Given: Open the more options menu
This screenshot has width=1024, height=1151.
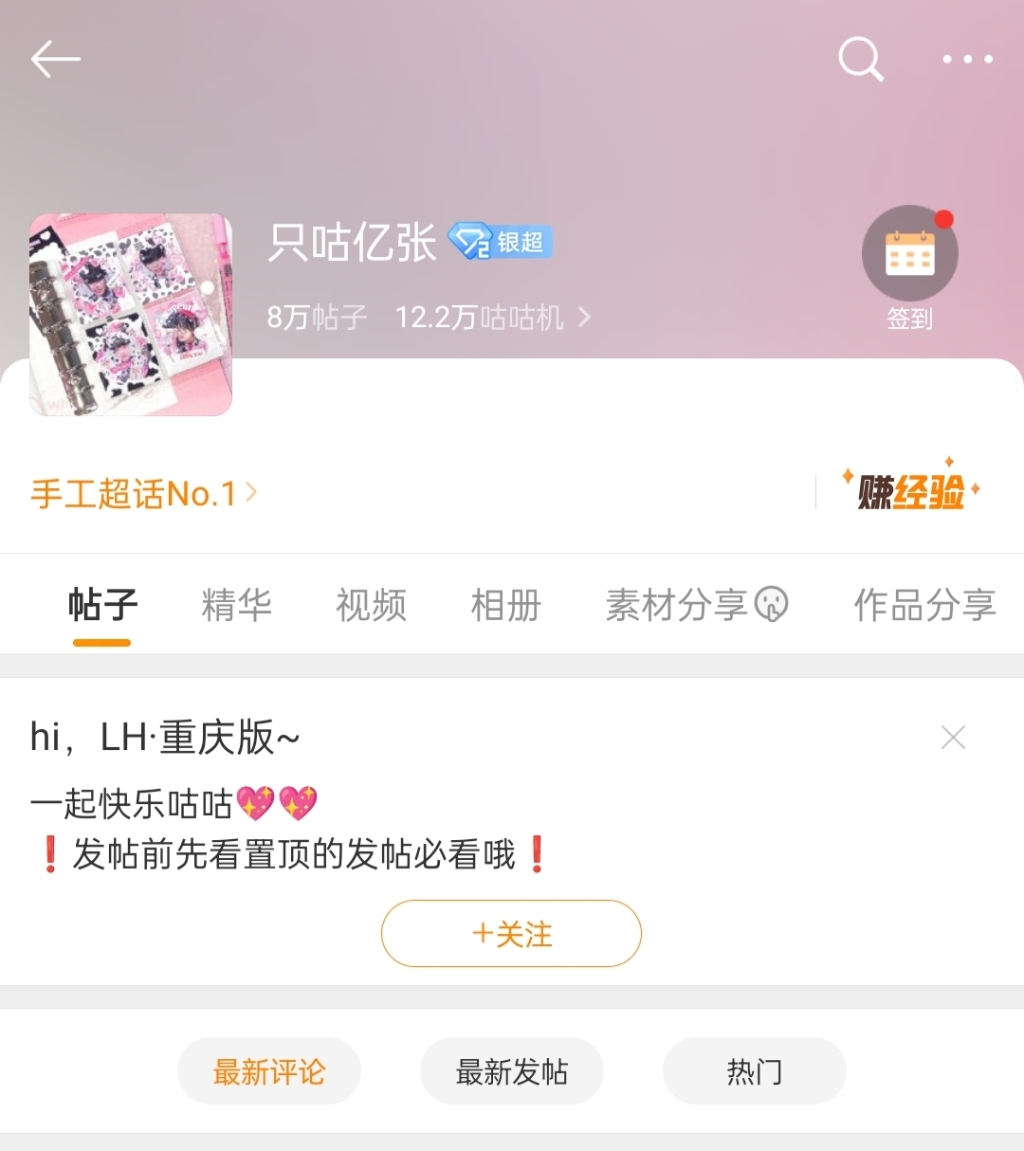Looking at the screenshot, I should [966, 58].
